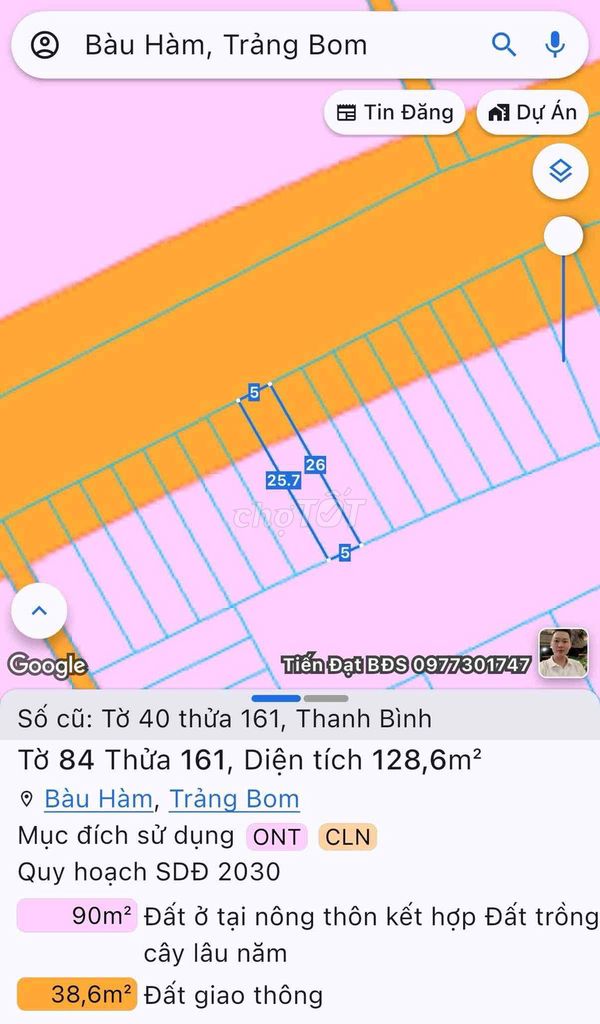This screenshot has width=600, height=1024.
Task: Open the Trảng Bom district link
Action: 234,799
